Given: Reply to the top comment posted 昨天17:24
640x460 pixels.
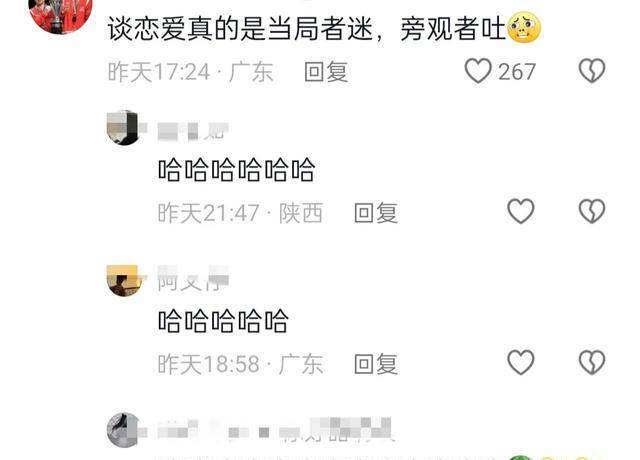Looking at the screenshot, I should click(x=326, y=71).
